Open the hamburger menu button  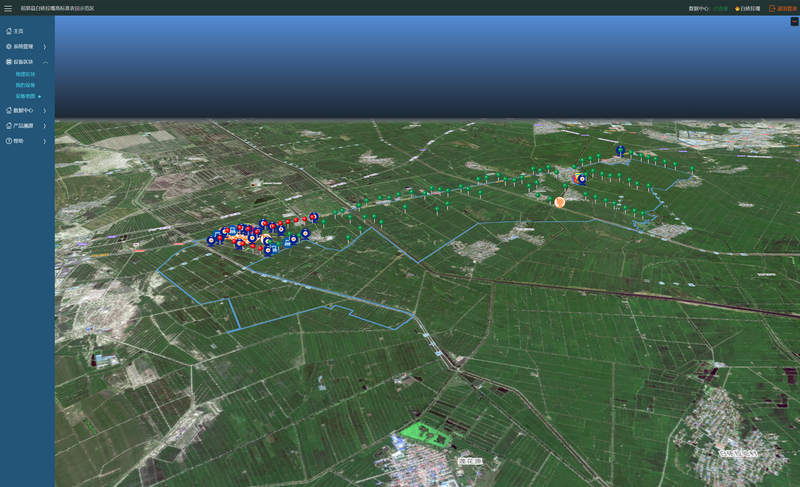point(8,8)
